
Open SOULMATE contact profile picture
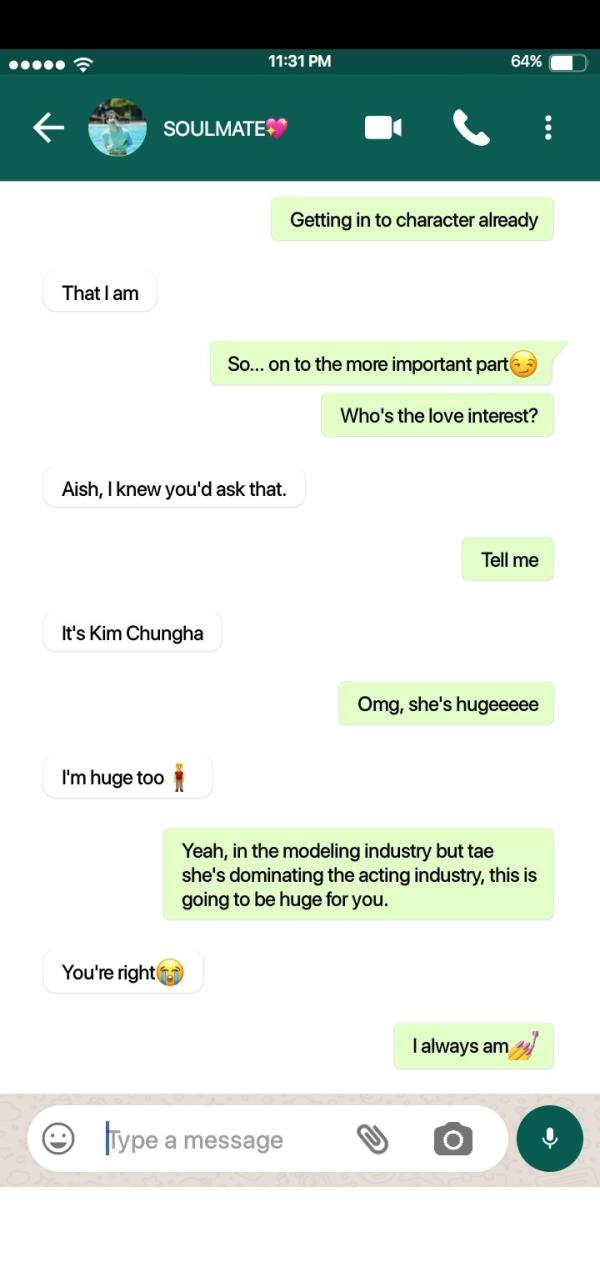(x=117, y=127)
